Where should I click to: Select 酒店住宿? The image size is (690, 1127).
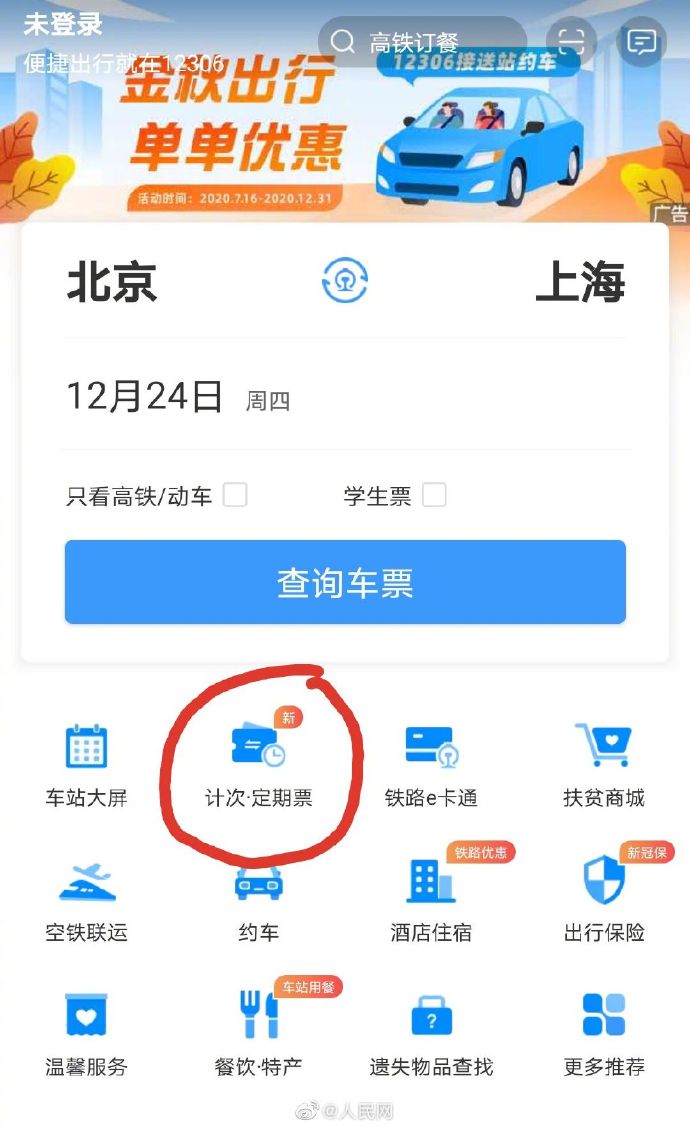431,900
